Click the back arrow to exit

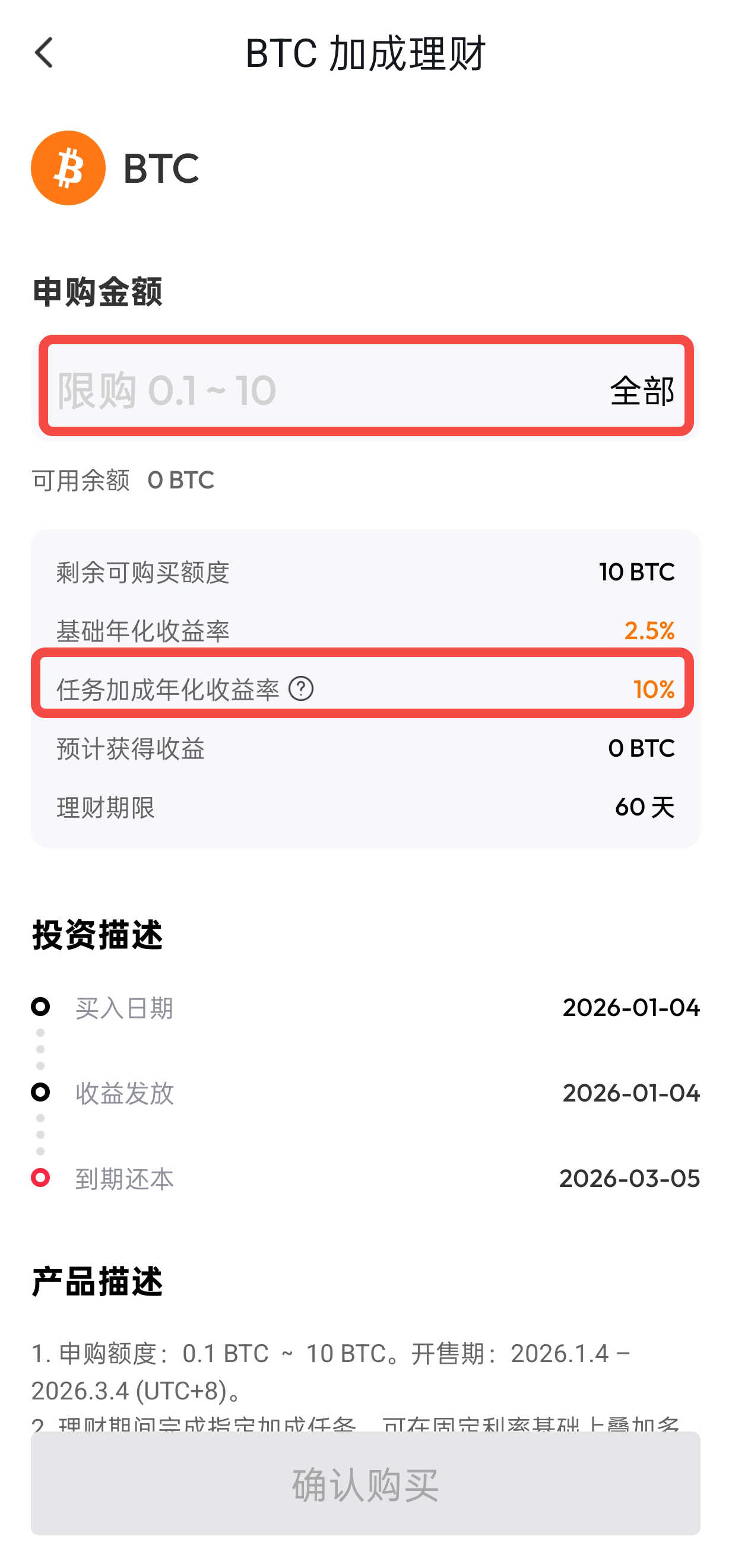click(x=43, y=53)
